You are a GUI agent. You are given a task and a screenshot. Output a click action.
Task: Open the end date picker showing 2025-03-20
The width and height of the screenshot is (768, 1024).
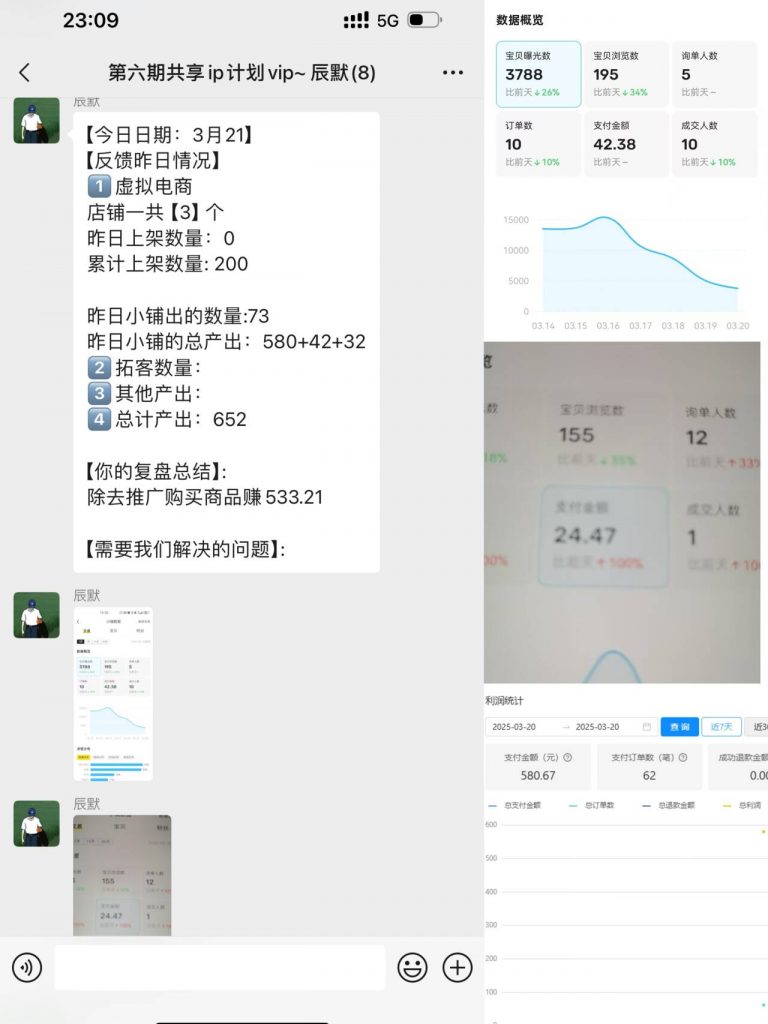595,726
